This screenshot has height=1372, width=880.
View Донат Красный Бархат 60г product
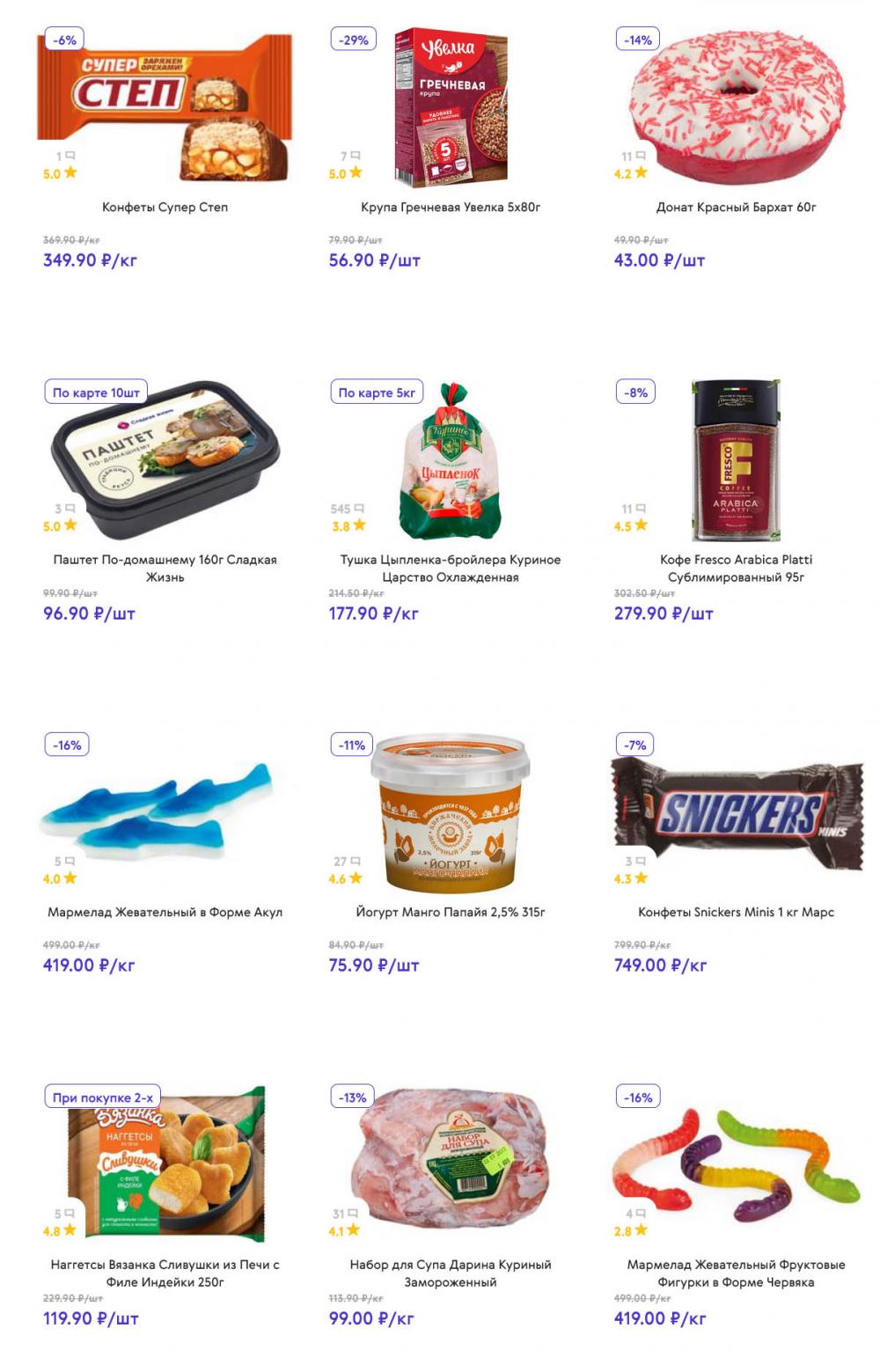tap(736, 208)
